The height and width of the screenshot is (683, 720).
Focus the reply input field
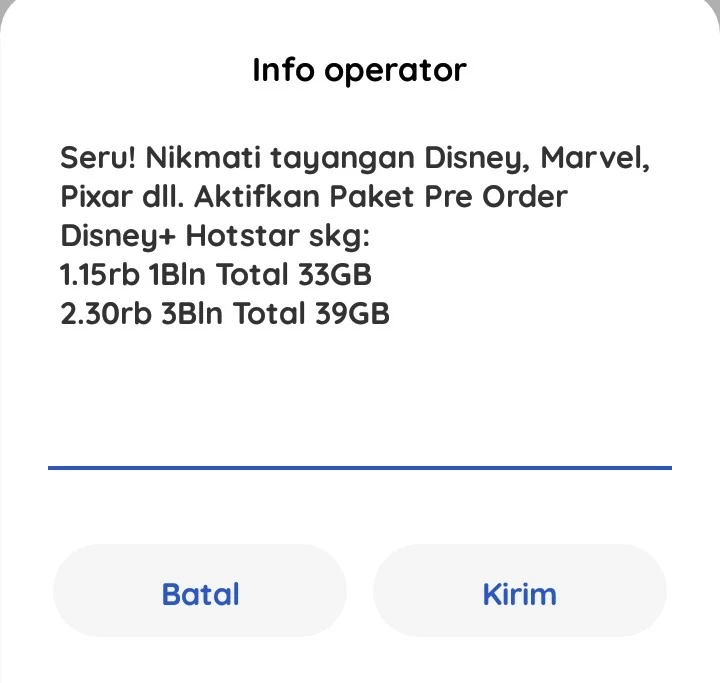coord(360,440)
